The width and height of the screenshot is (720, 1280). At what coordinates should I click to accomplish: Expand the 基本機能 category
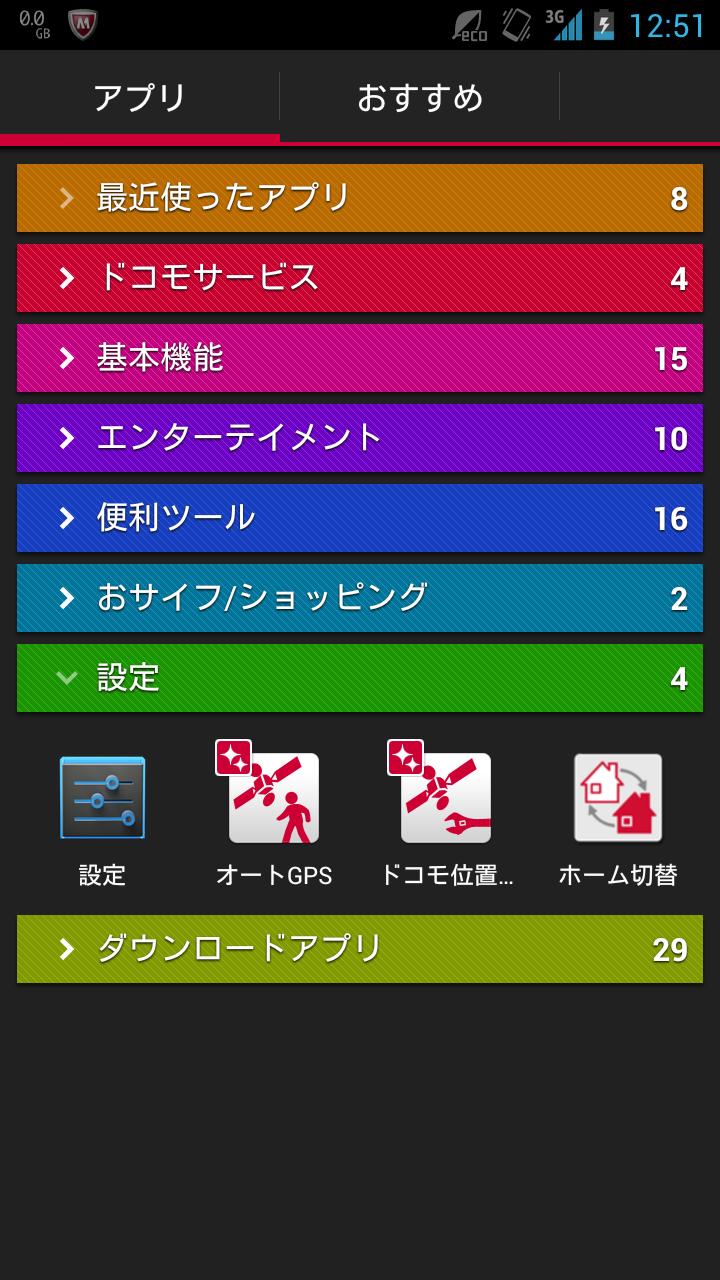(360, 358)
